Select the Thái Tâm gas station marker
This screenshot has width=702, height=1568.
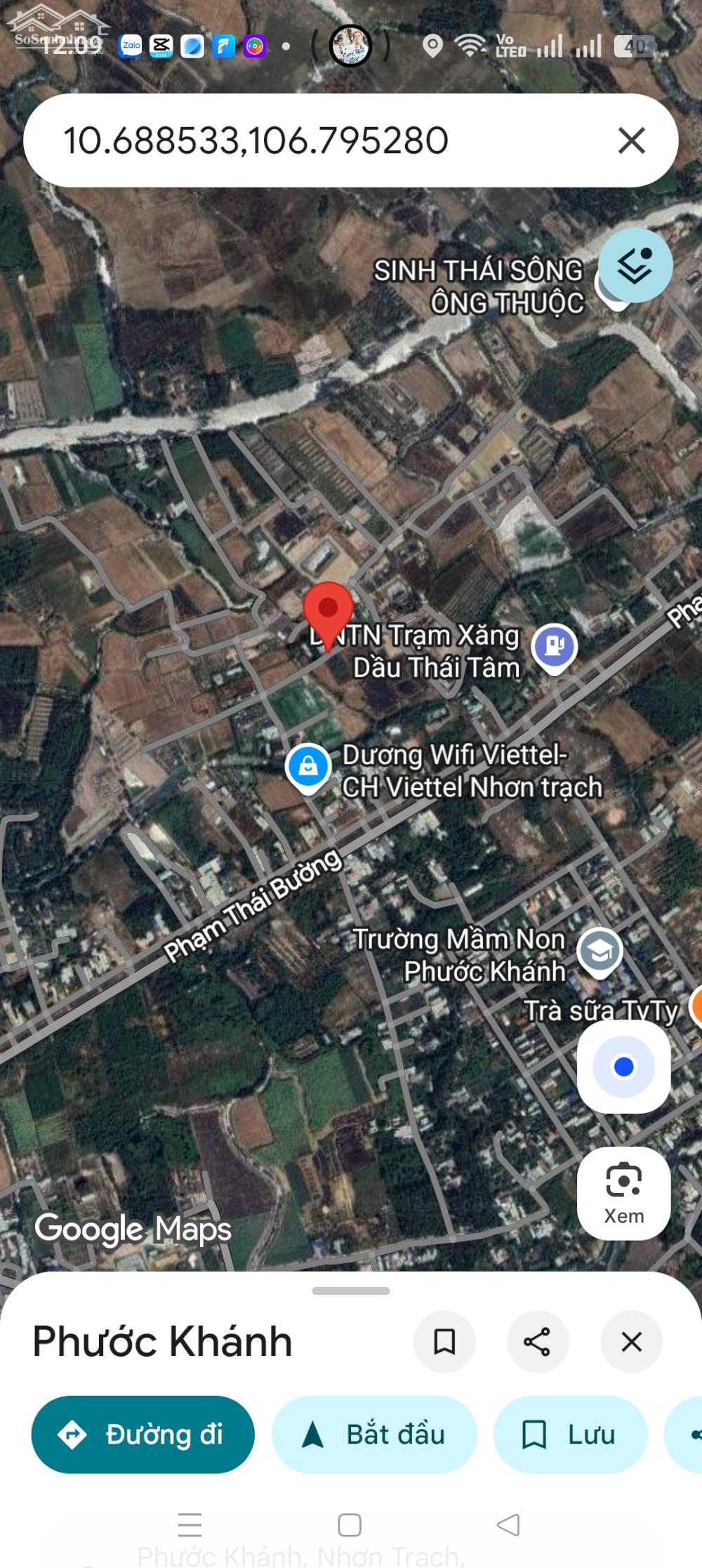555,647
